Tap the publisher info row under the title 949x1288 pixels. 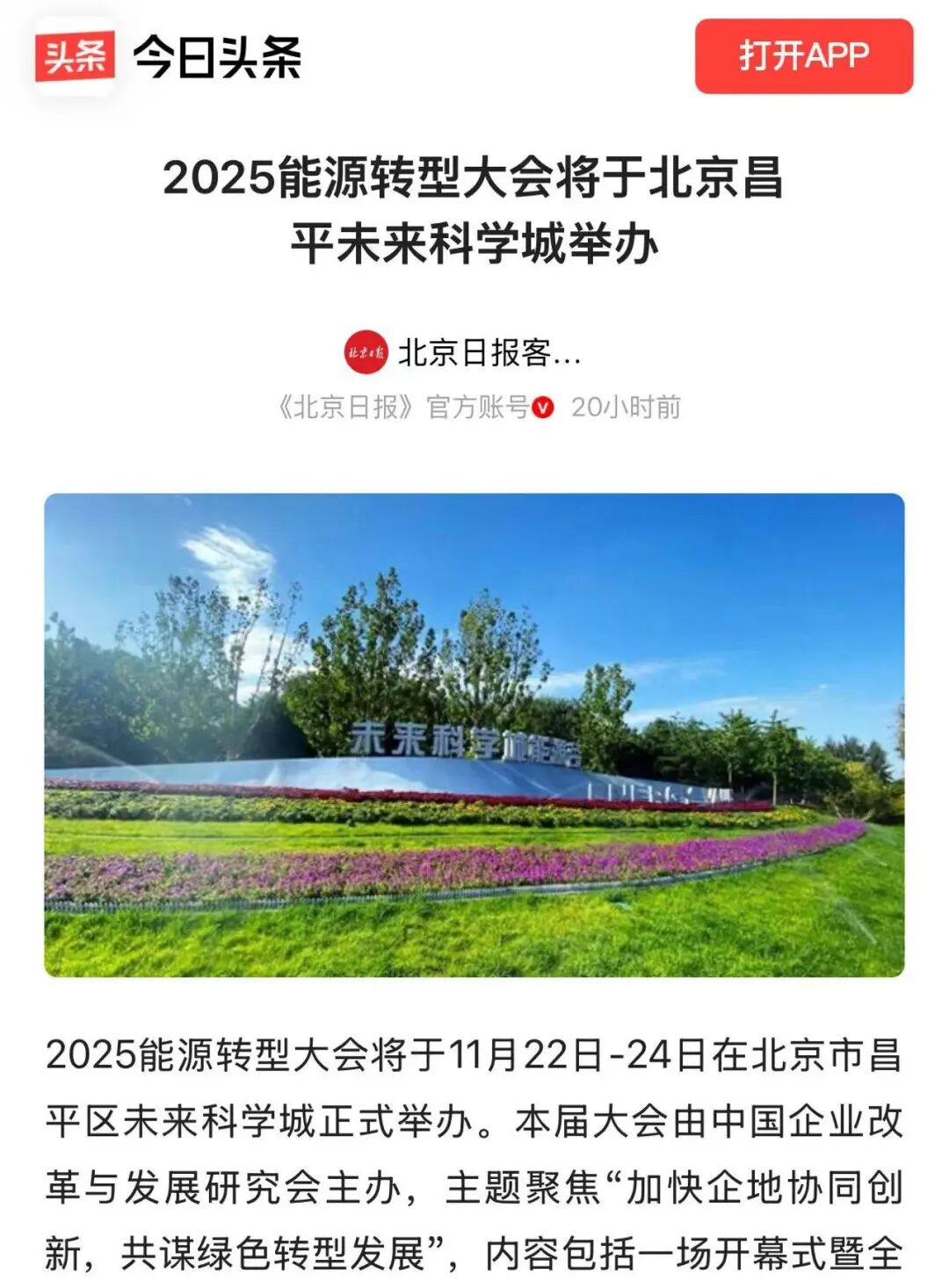click(x=474, y=378)
